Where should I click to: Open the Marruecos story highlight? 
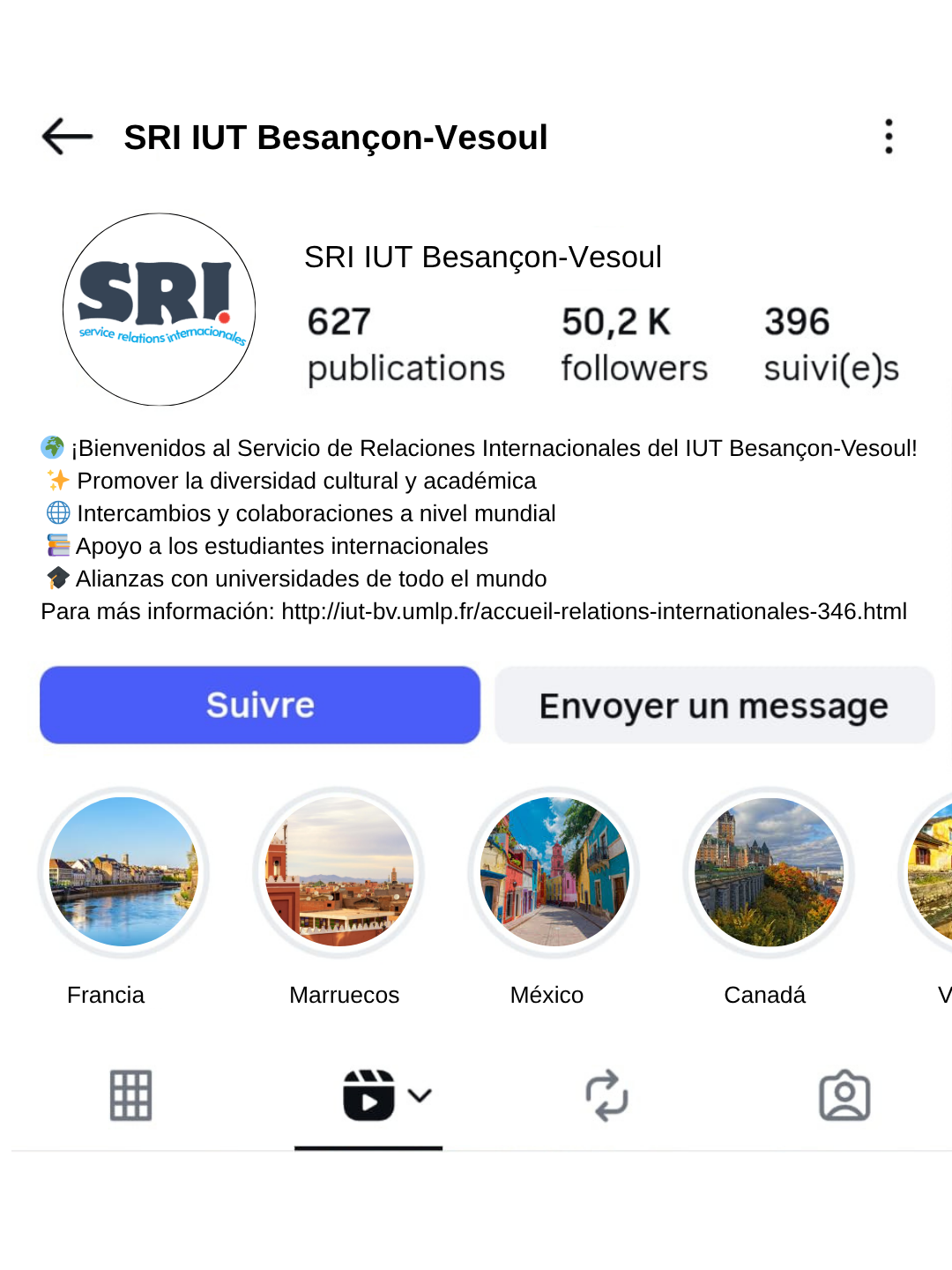click(338, 872)
